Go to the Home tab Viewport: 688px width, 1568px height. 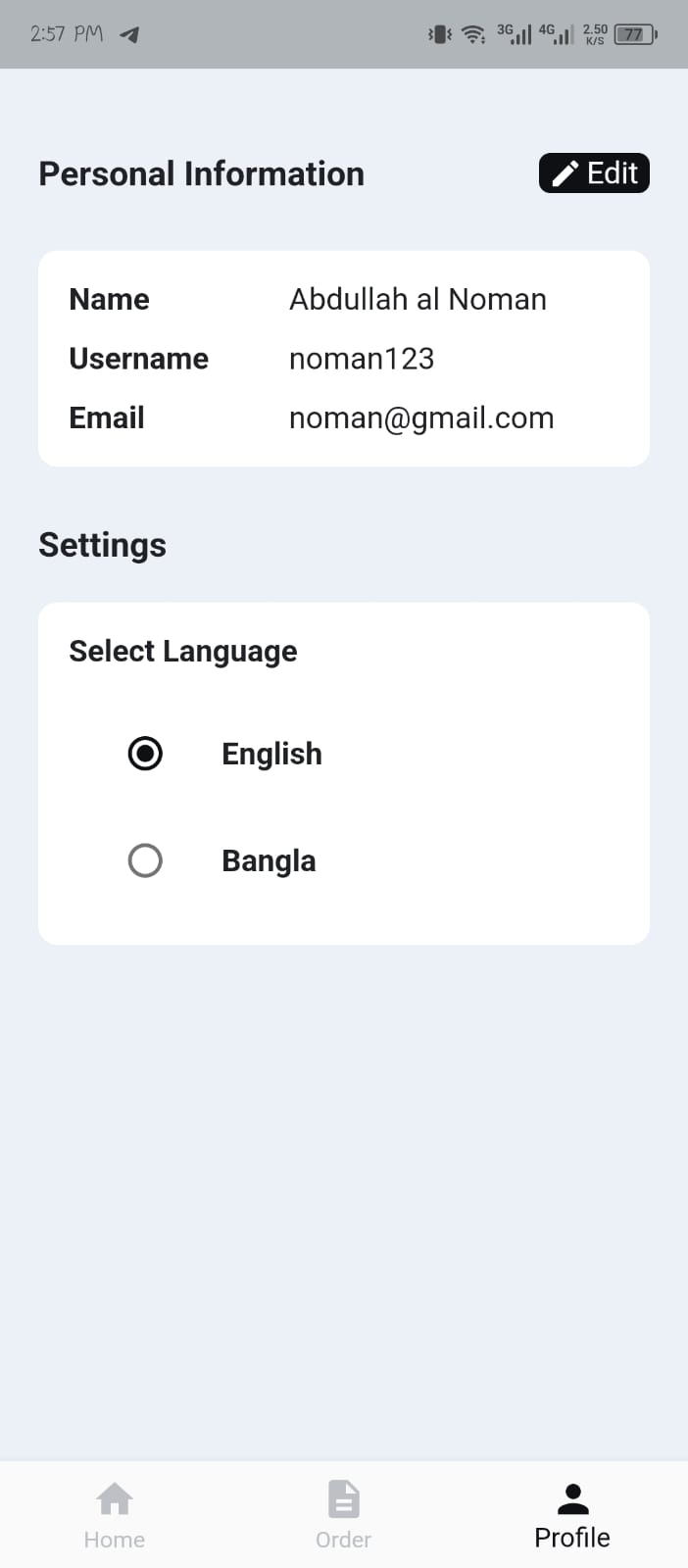tap(115, 1514)
